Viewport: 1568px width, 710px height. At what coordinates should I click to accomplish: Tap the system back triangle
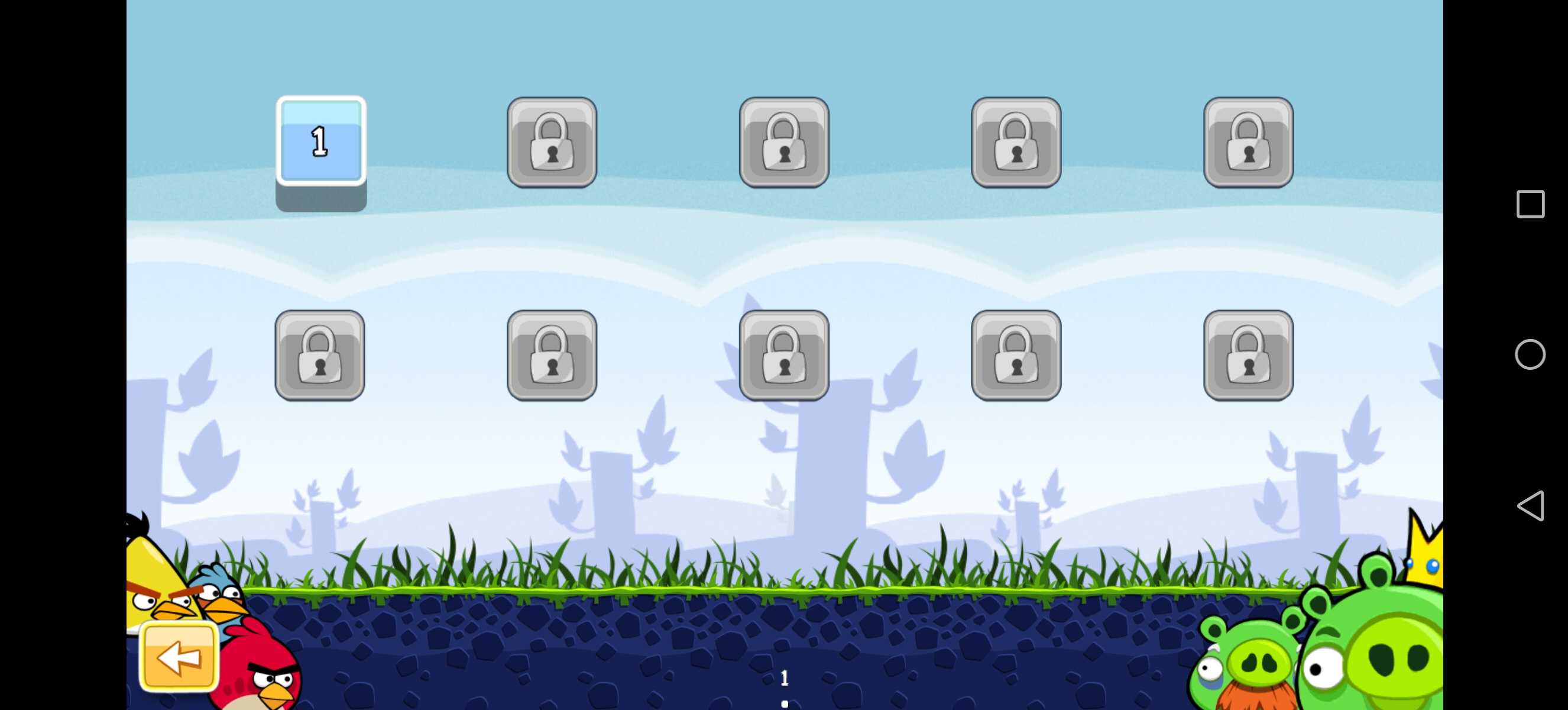click(x=1530, y=505)
